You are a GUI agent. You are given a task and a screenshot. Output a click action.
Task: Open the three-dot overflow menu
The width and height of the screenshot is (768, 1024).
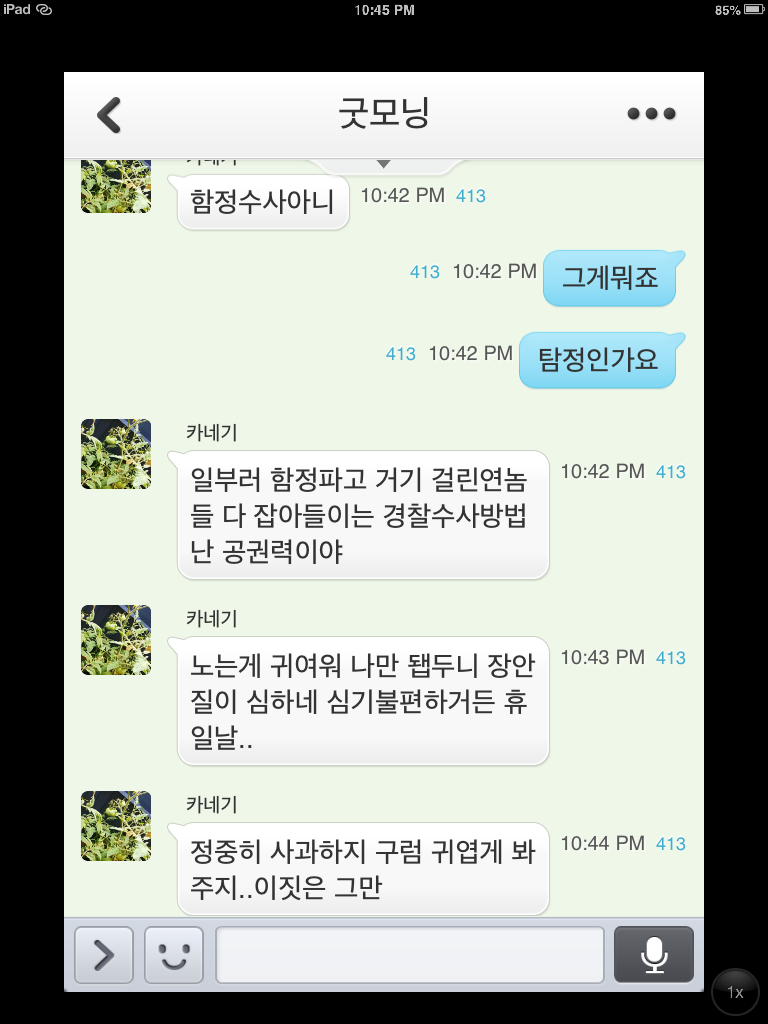[x=651, y=114]
